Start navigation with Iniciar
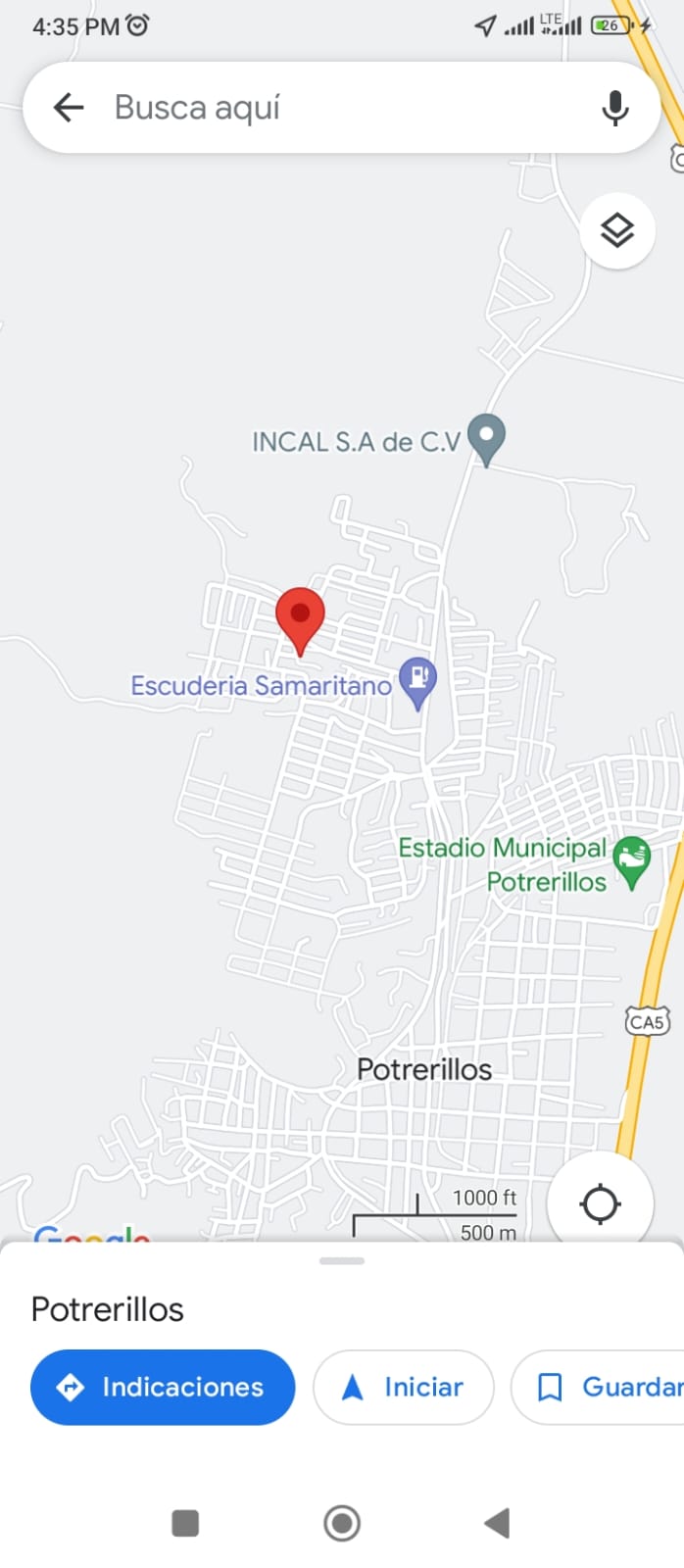The height and width of the screenshot is (1568, 684). 404,1387
